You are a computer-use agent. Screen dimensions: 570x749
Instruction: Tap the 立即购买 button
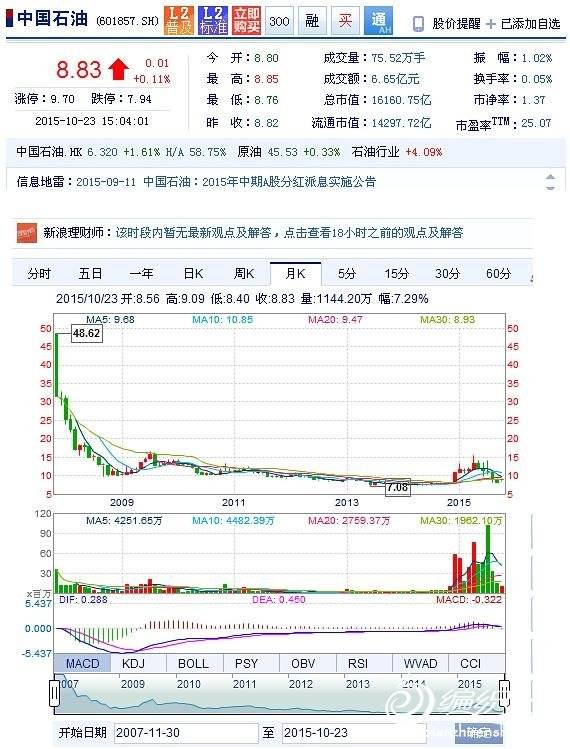[247, 21]
